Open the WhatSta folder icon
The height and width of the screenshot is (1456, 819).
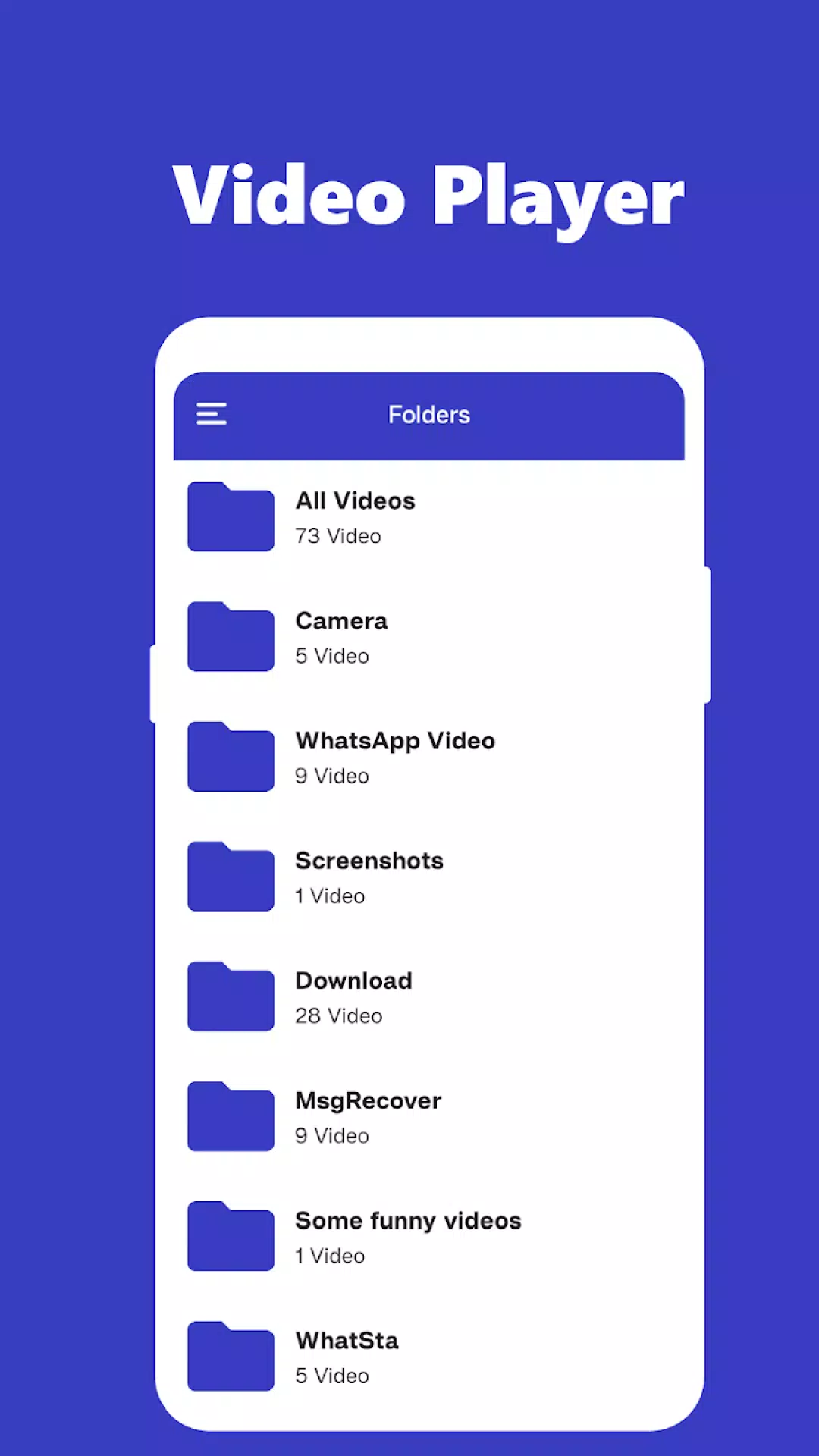[x=230, y=1356]
